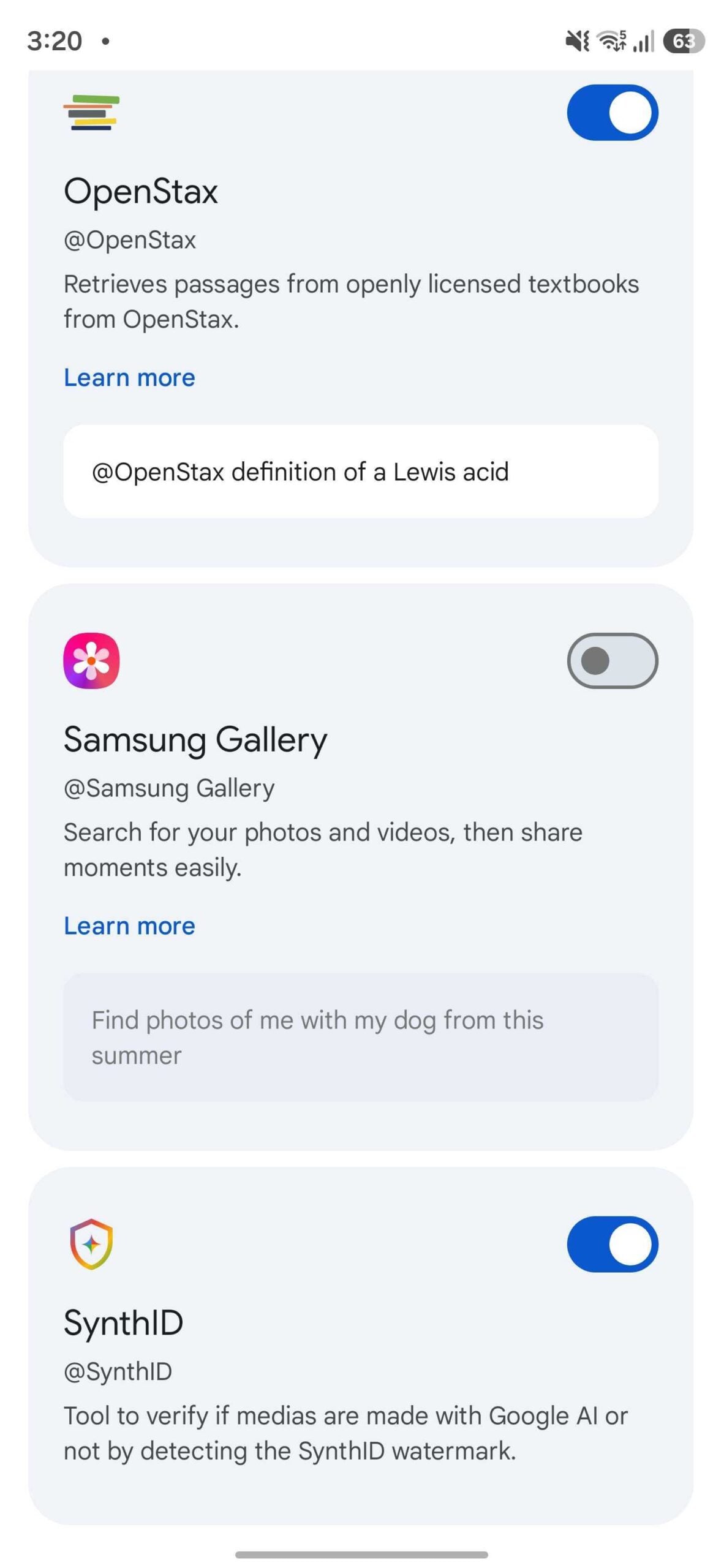Screen dimensions: 724x1568
Task: Tap the mute indicator in the status bar
Action: [x=576, y=41]
